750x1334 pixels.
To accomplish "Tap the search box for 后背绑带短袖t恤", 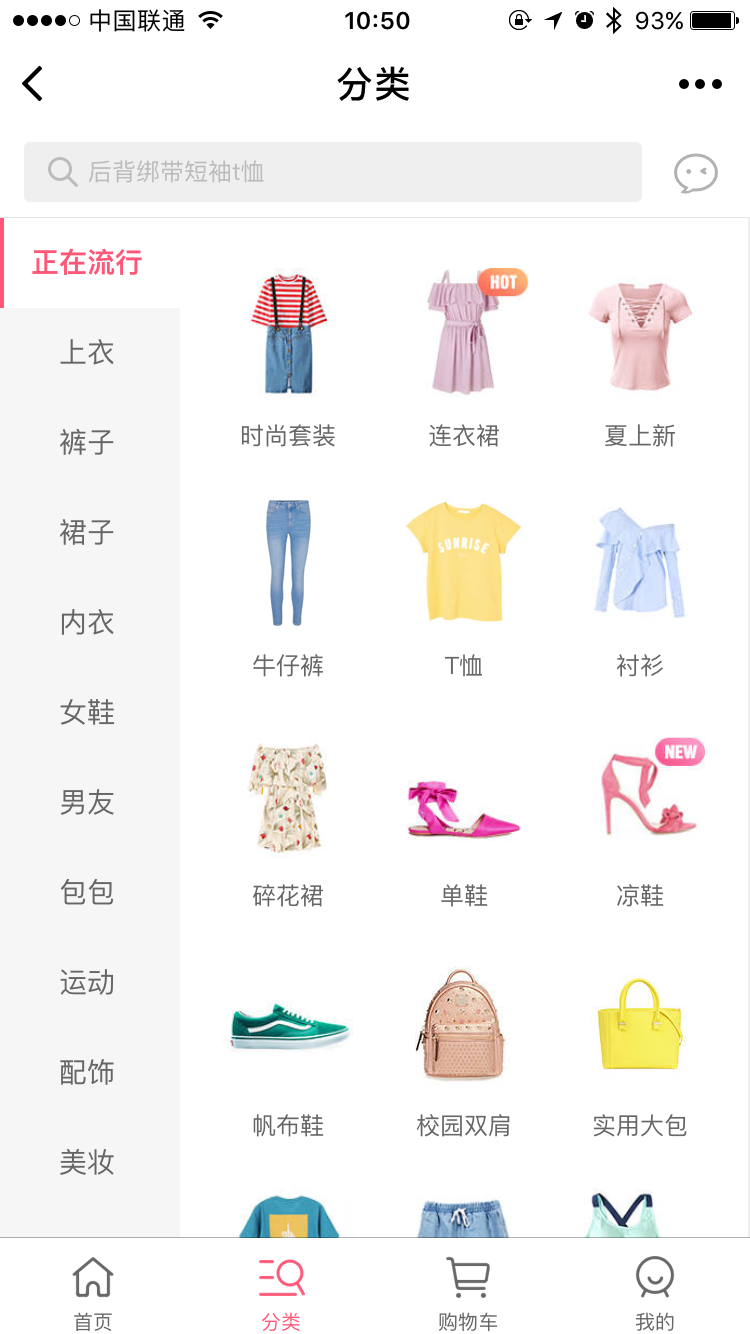I will [333, 172].
